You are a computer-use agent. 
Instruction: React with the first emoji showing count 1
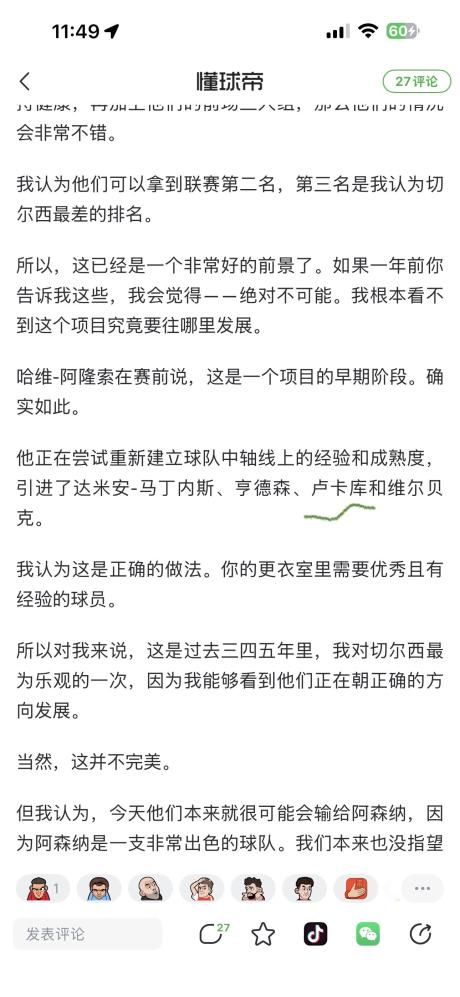[x=43, y=888]
